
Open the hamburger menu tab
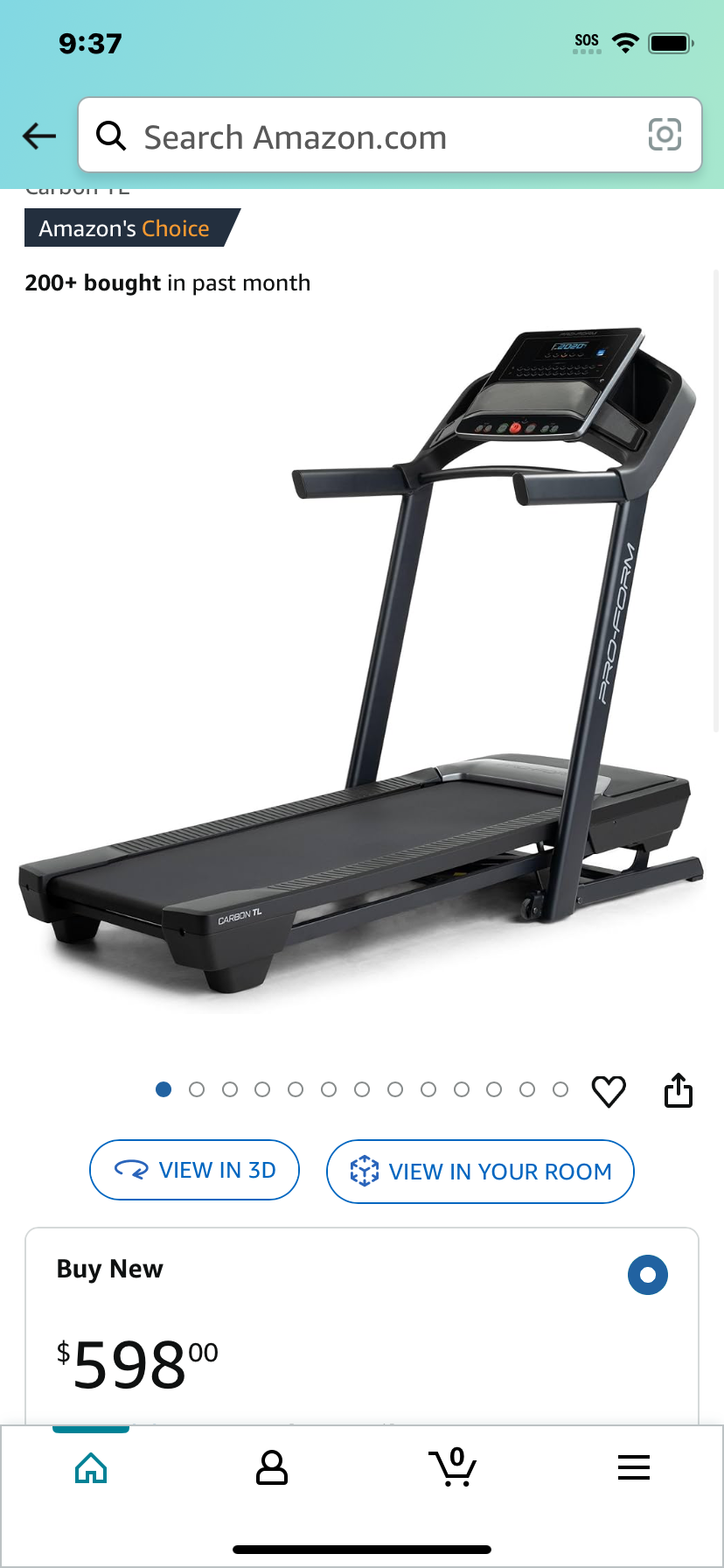point(634,1467)
